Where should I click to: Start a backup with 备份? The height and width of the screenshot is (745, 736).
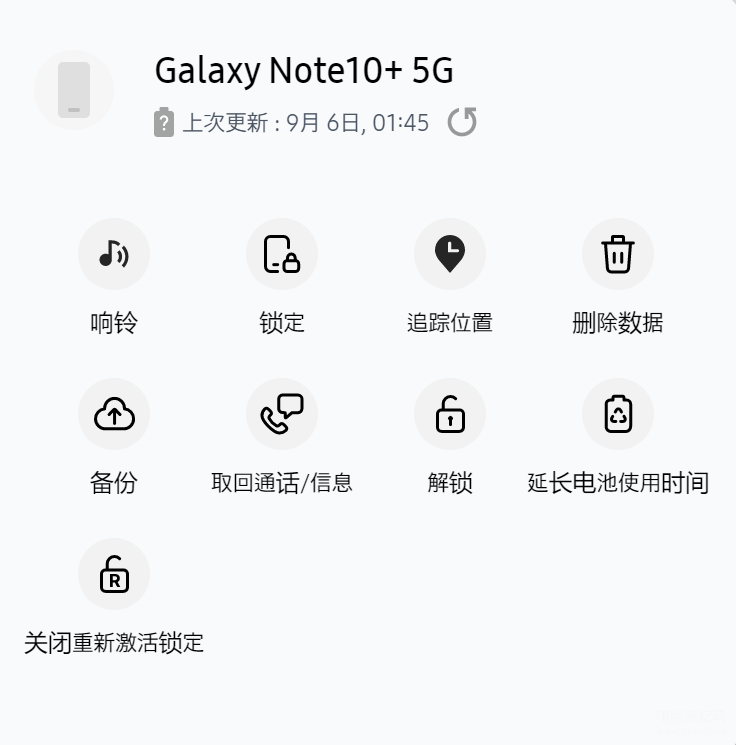pos(114,414)
